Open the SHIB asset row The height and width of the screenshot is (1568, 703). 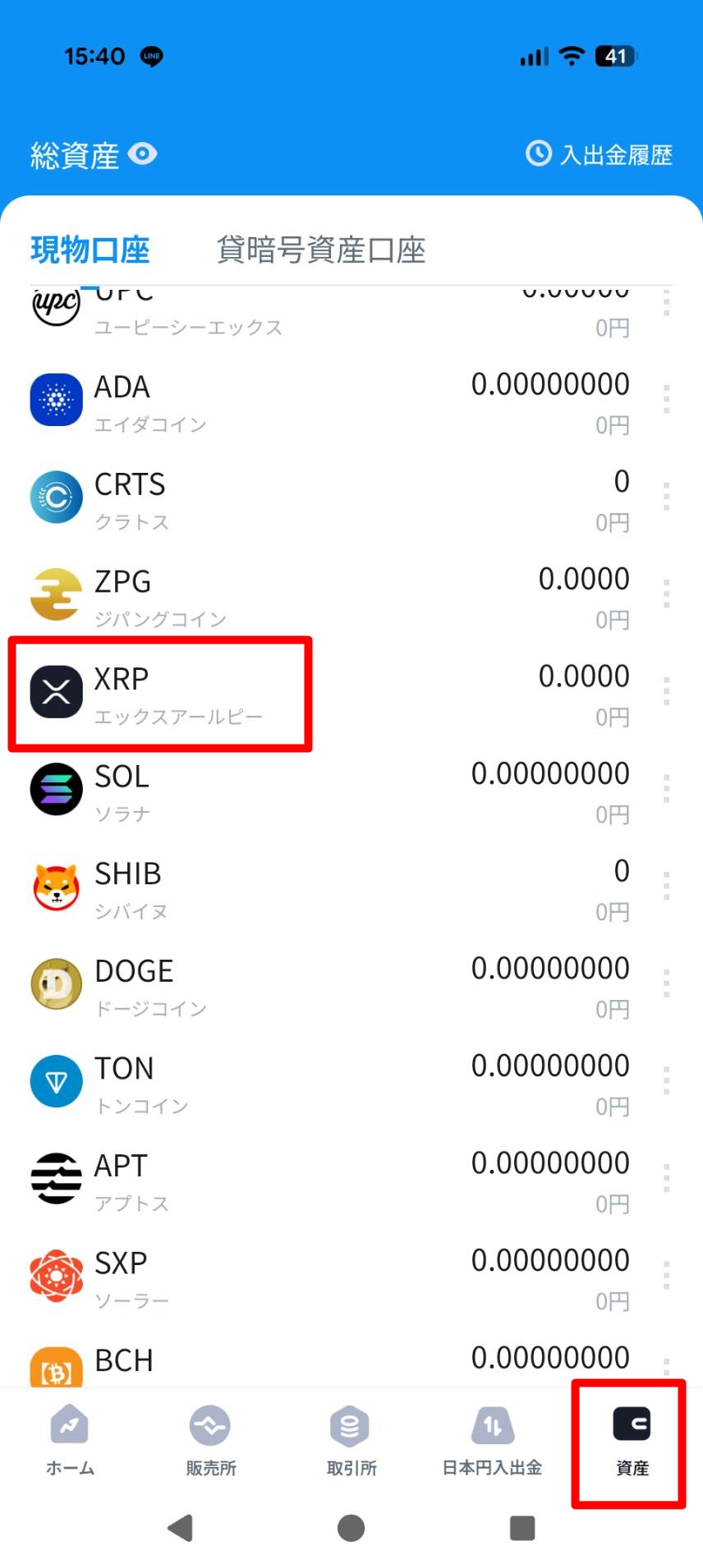[329, 888]
